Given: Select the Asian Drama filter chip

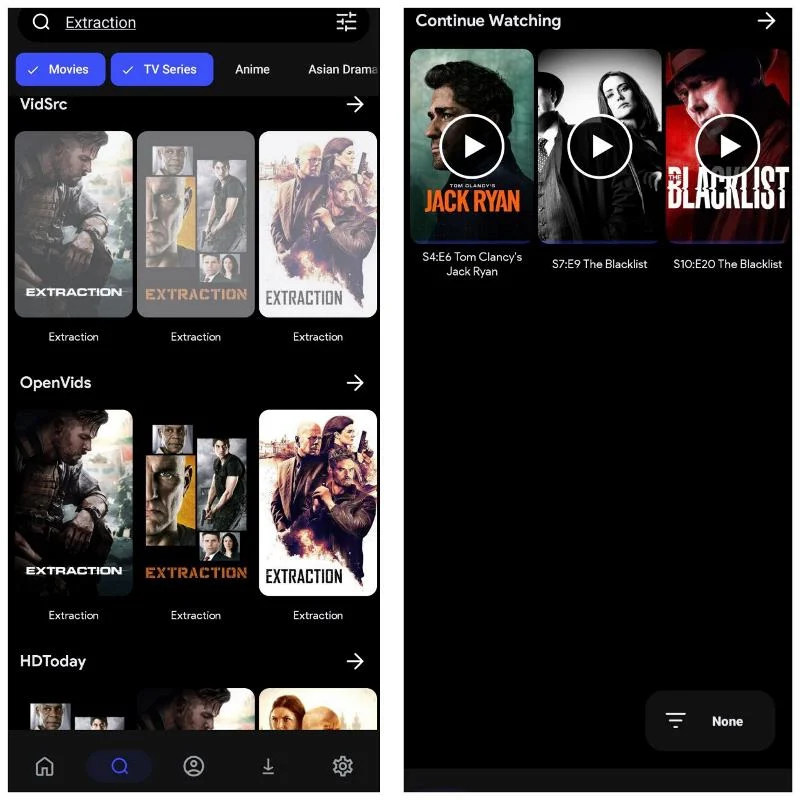Looking at the screenshot, I should click(341, 69).
